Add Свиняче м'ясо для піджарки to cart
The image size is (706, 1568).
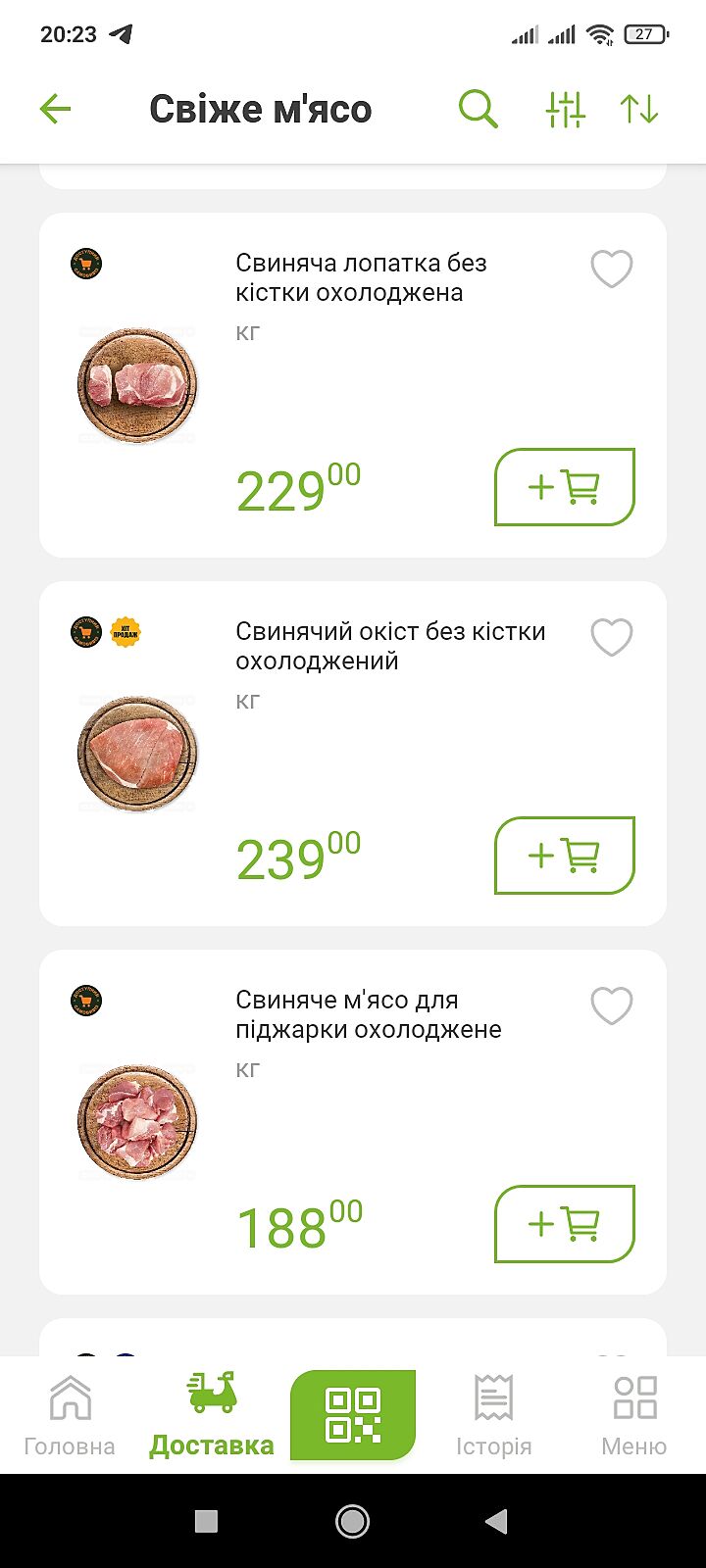[x=565, y=1224]
